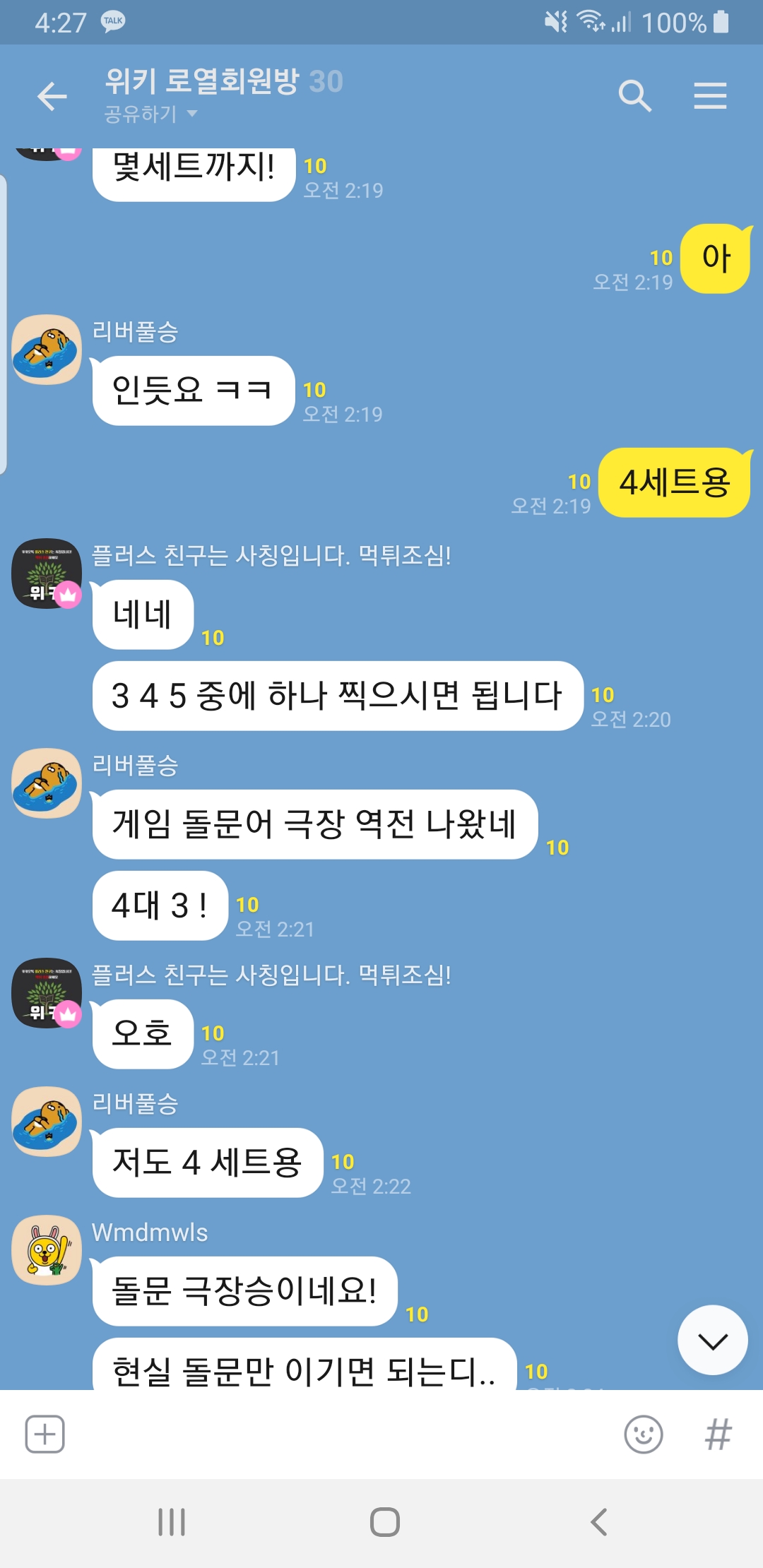This screenshot has width=763, height=1568.
Task: Go back from the chat room
Action: click(52, 96)
